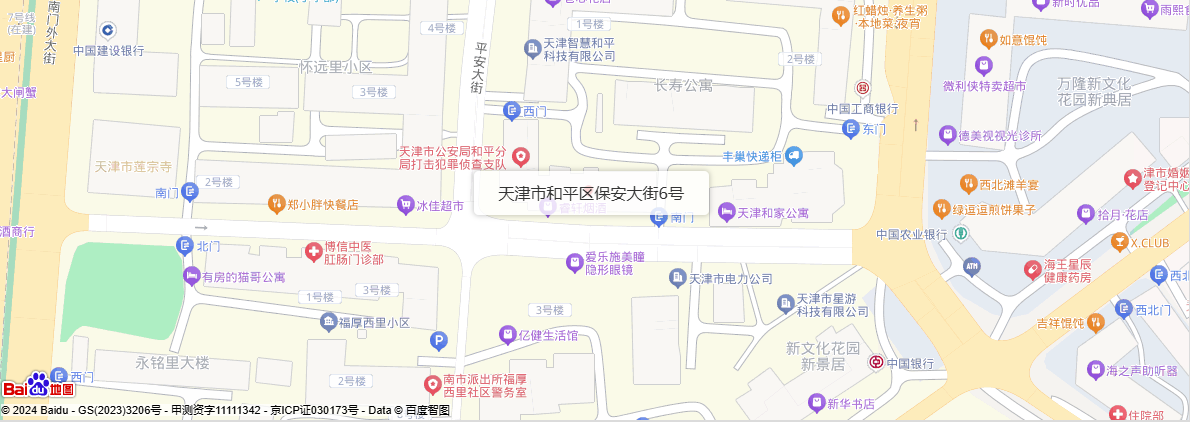The width and height of the screenshot is (1190, 422).
Task: Open the 博信中医肛肠门诊部 clinic marker
Action: click(313, 247)
